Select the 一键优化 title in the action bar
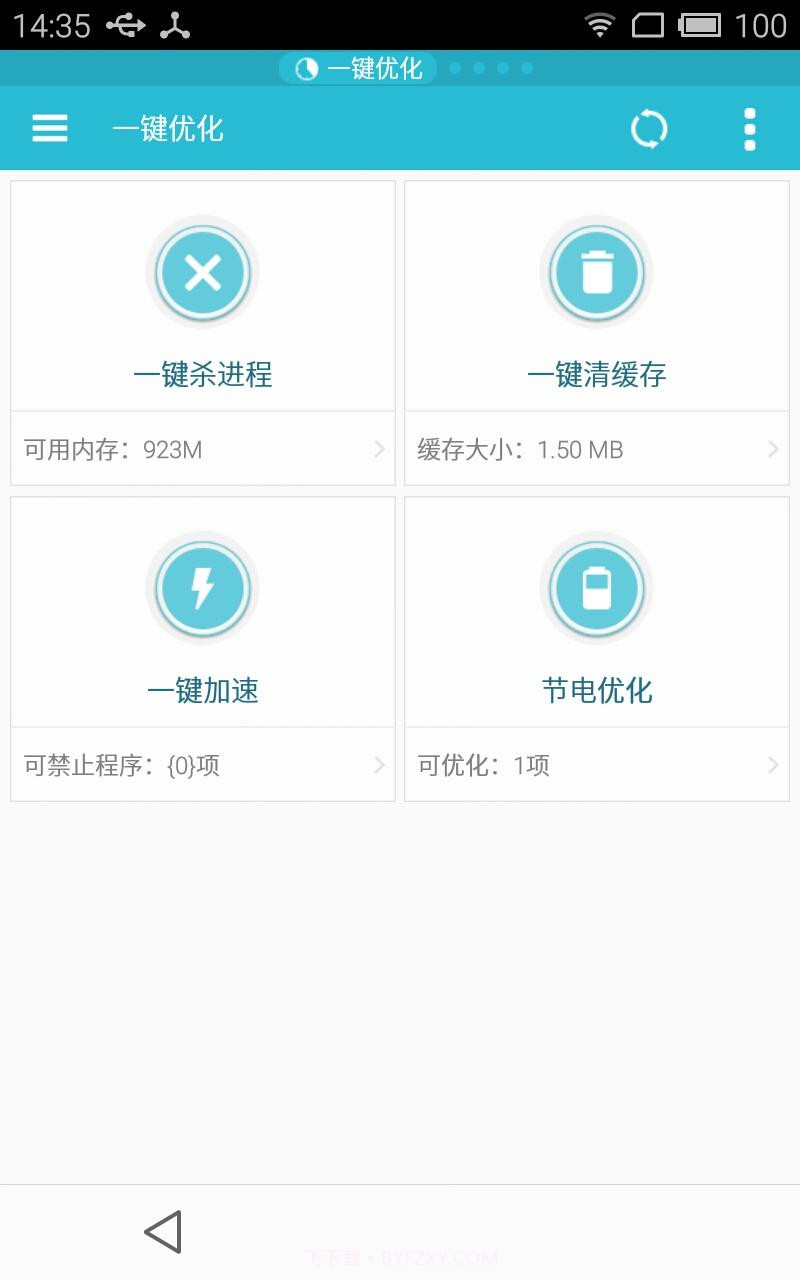 168,128
